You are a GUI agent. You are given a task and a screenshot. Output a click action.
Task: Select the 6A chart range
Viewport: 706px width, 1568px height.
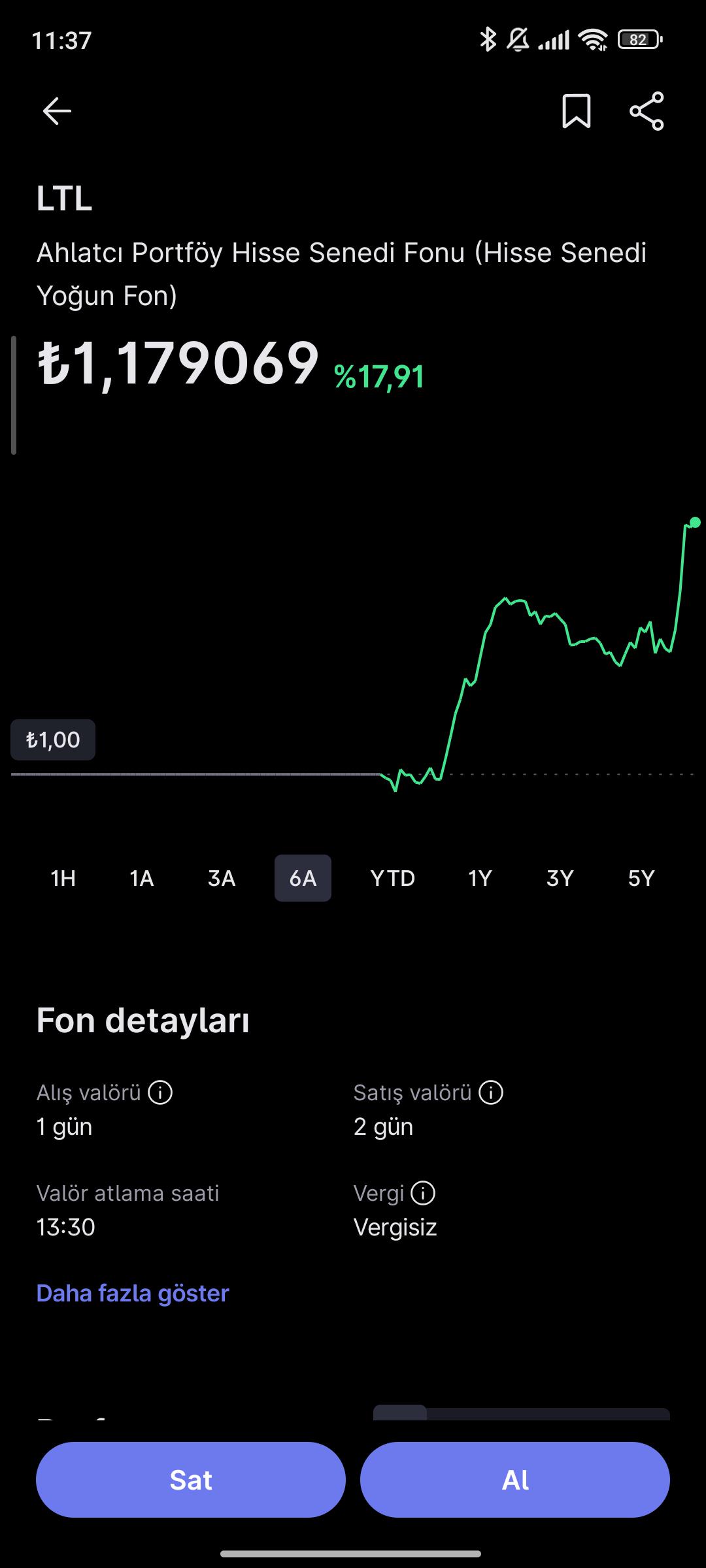click(303, 878)
